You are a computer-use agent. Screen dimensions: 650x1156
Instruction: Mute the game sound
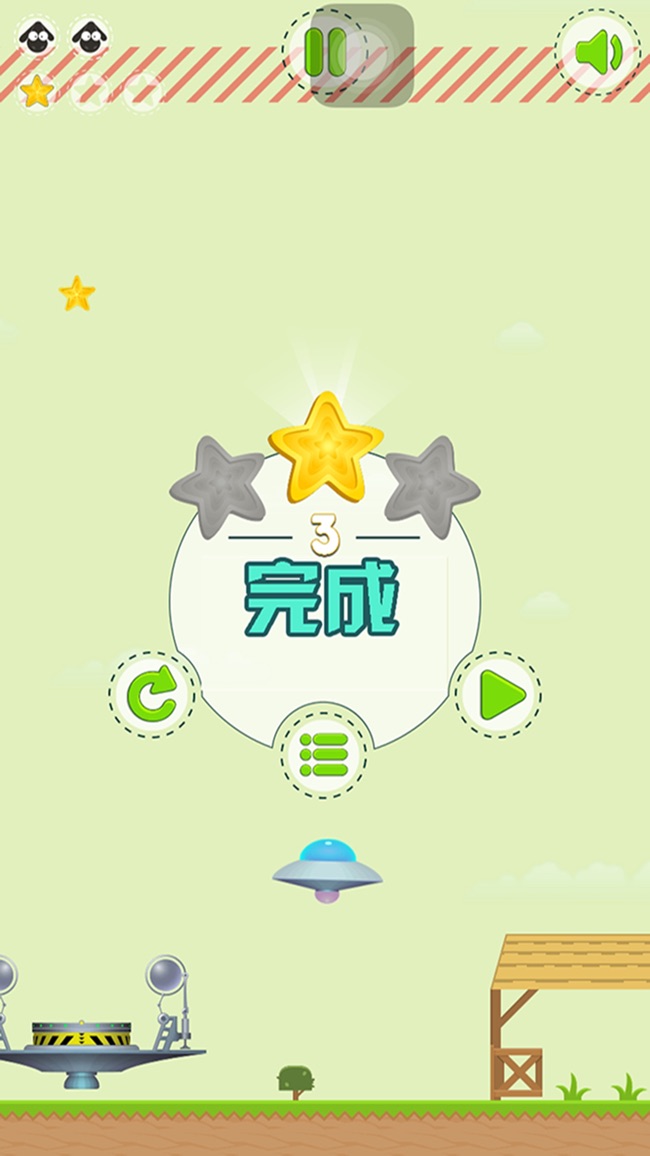coord(598,52)
